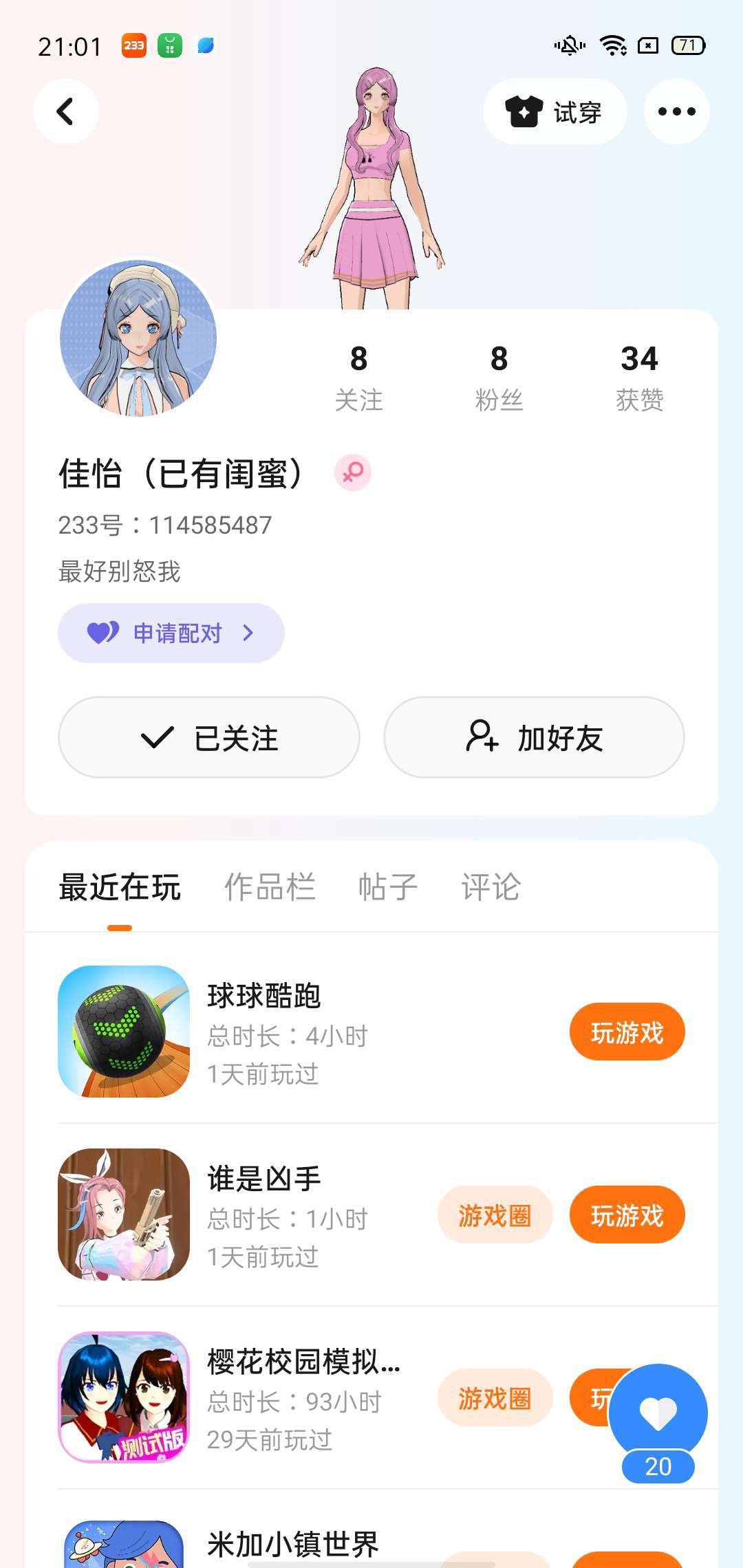Unfollow via the 已关注 button

point(209,737)
